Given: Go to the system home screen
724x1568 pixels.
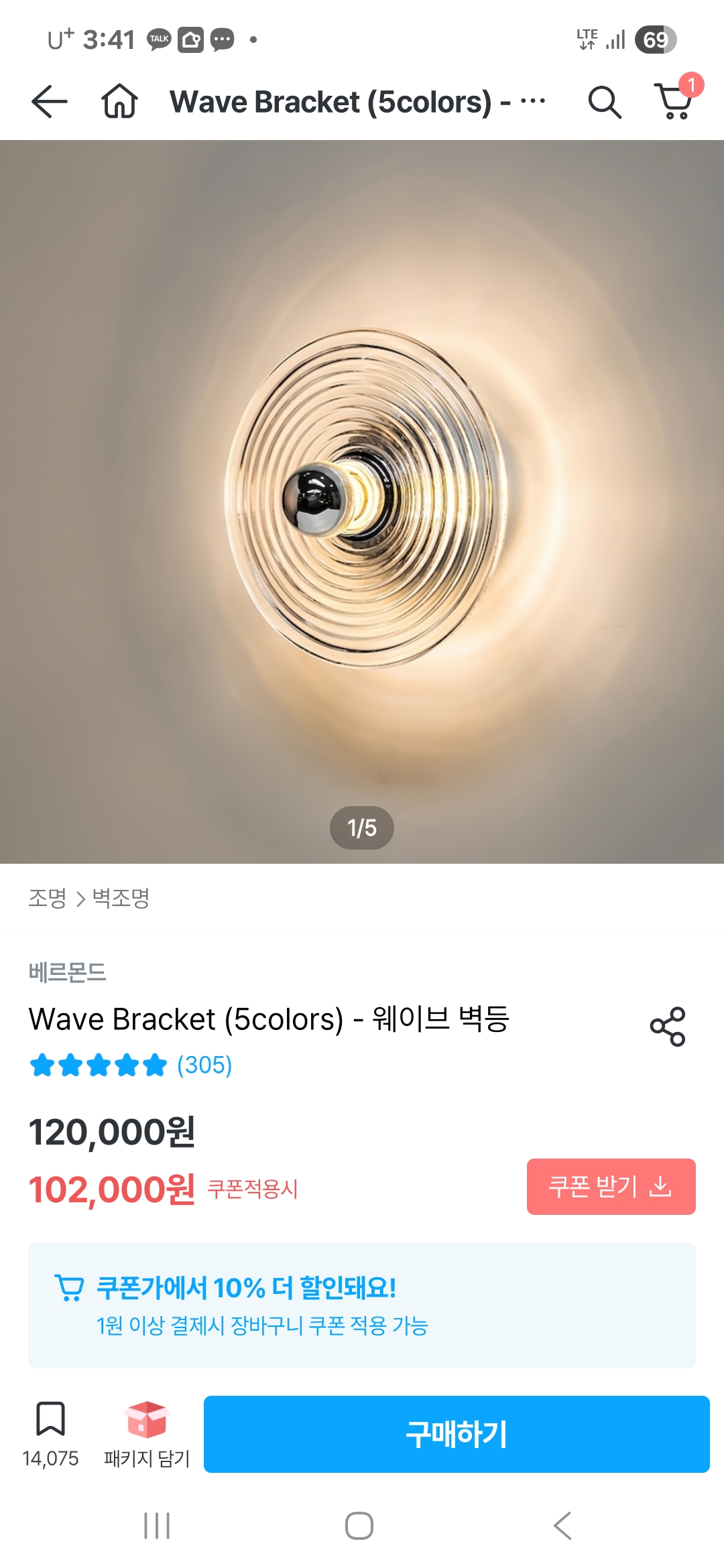Looking at the screenshot, I should [359, 1526].
